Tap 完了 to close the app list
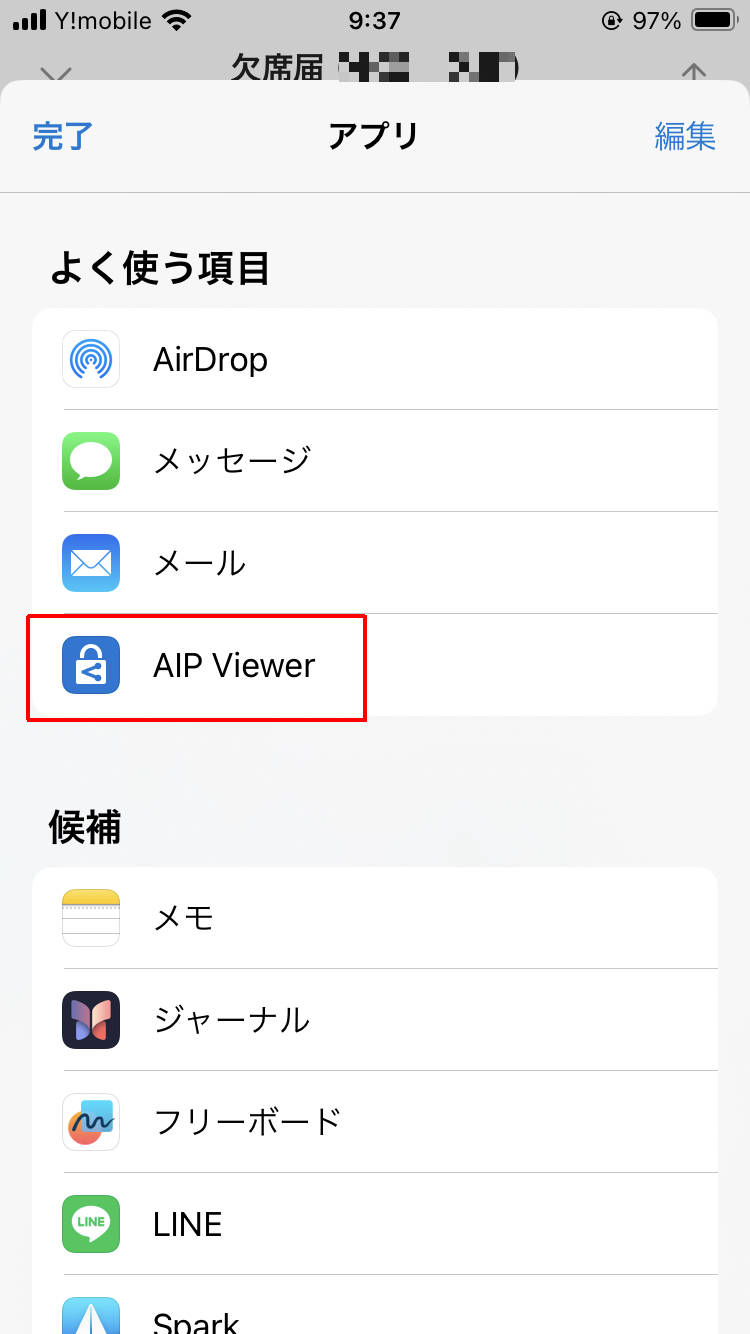 [62, 136]
